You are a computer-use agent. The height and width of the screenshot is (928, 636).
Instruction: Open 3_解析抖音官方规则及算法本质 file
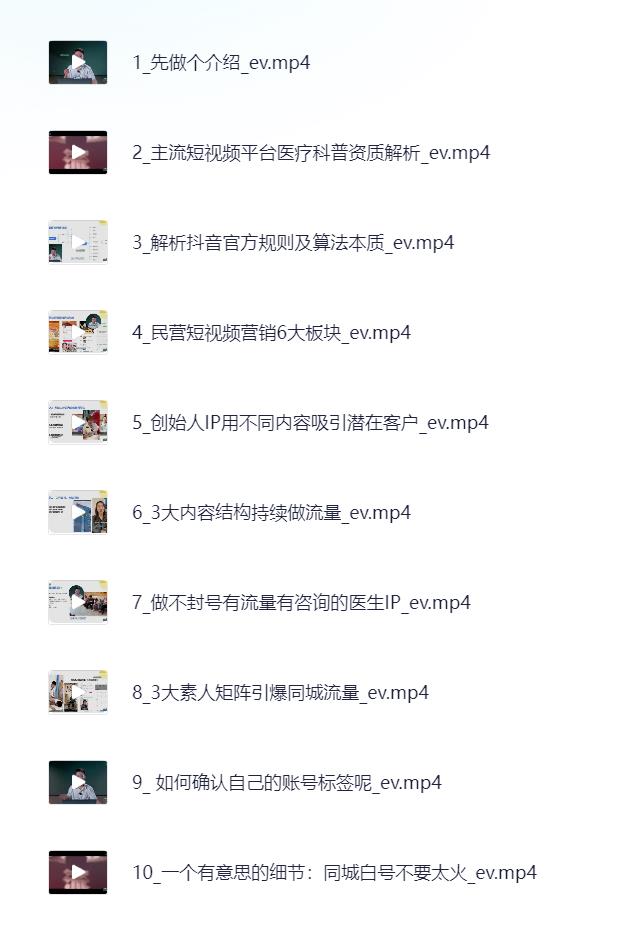pos(292,242)
